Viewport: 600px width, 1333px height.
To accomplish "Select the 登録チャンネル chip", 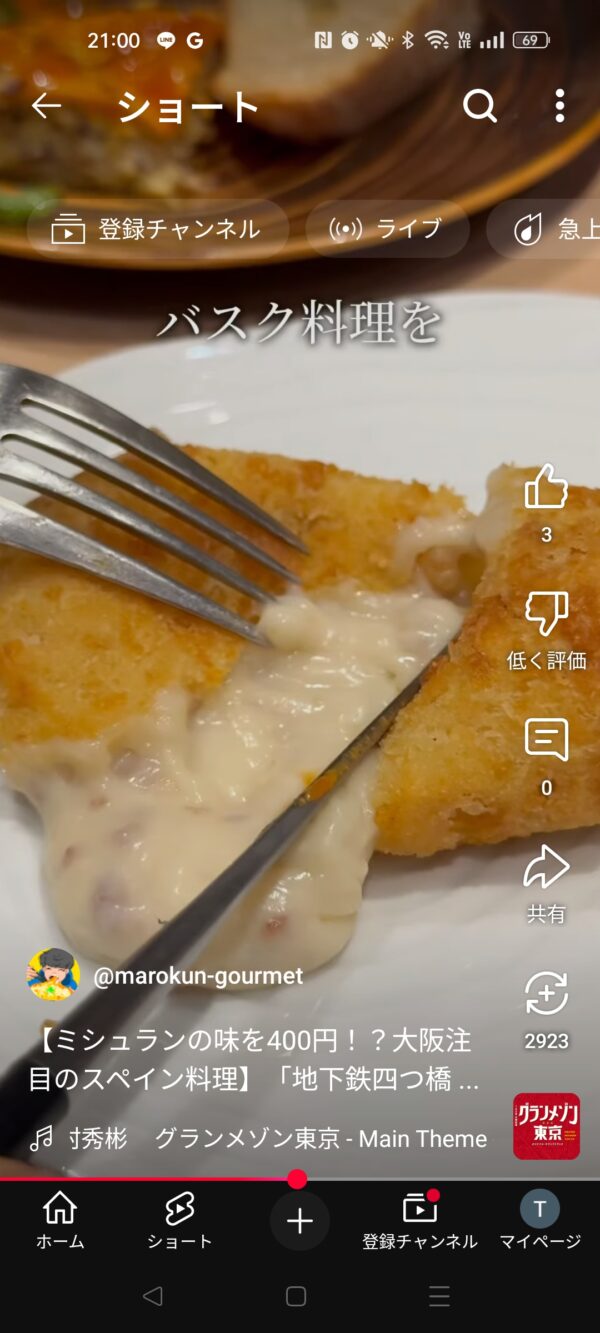I will click(157, 229).
